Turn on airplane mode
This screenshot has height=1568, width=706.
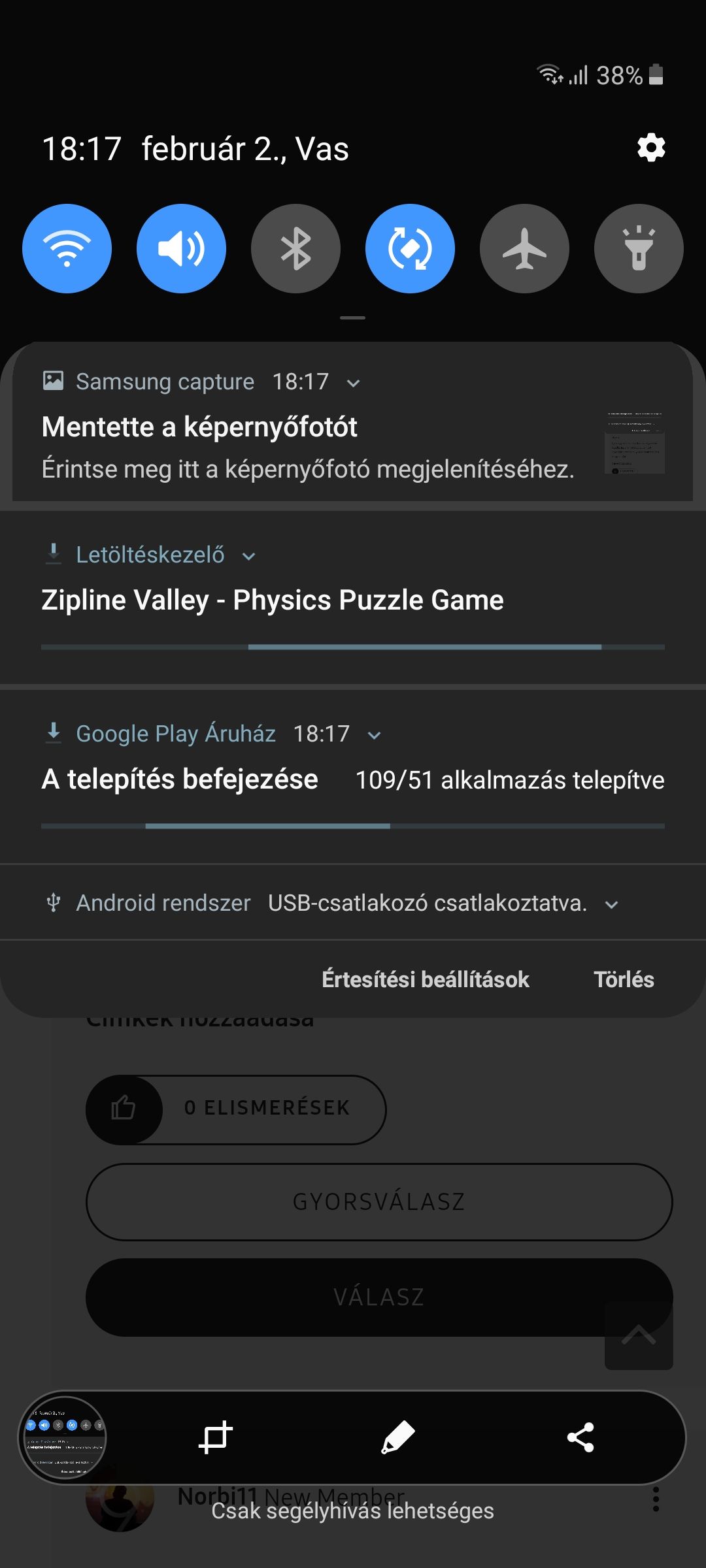(x=524, y=249)
